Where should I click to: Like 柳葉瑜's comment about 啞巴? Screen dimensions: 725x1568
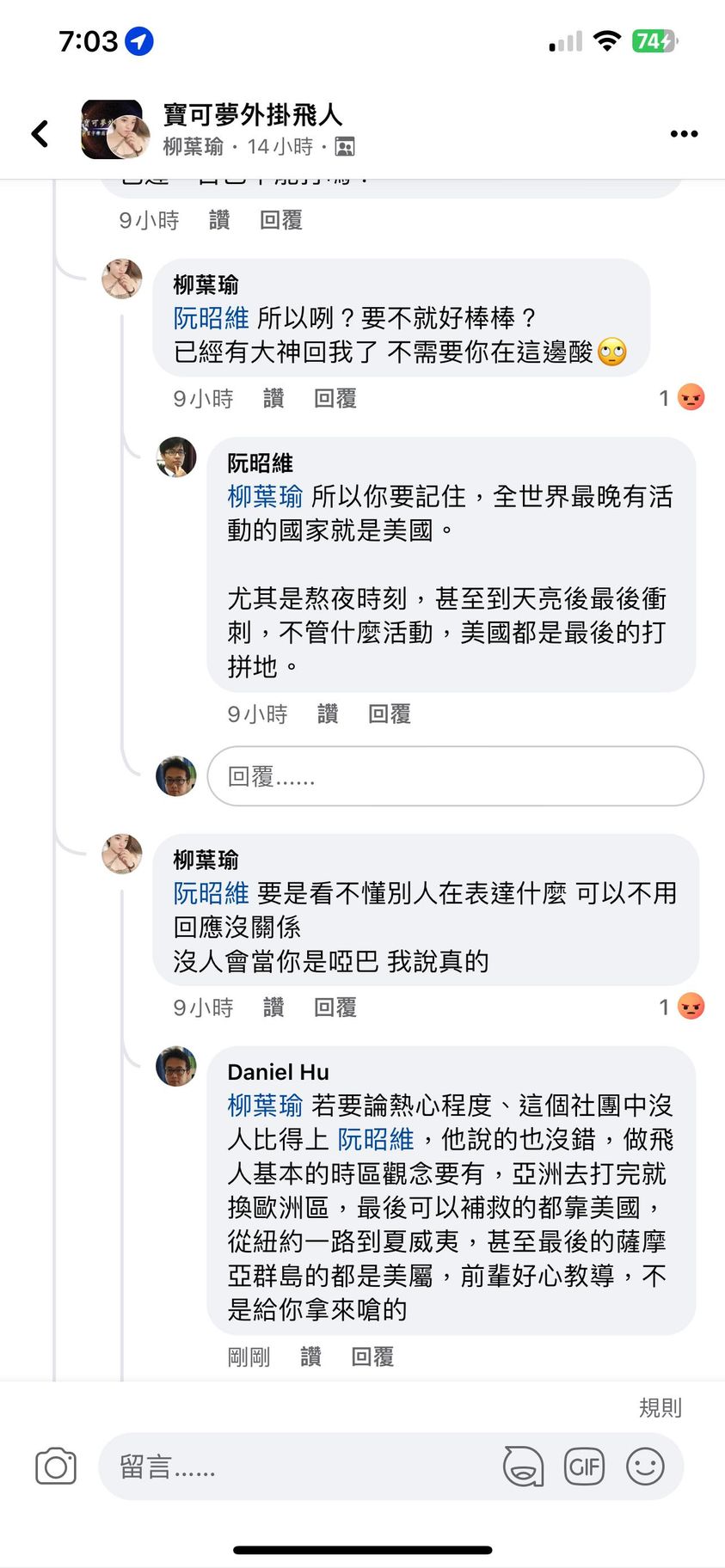point(273,1008)
